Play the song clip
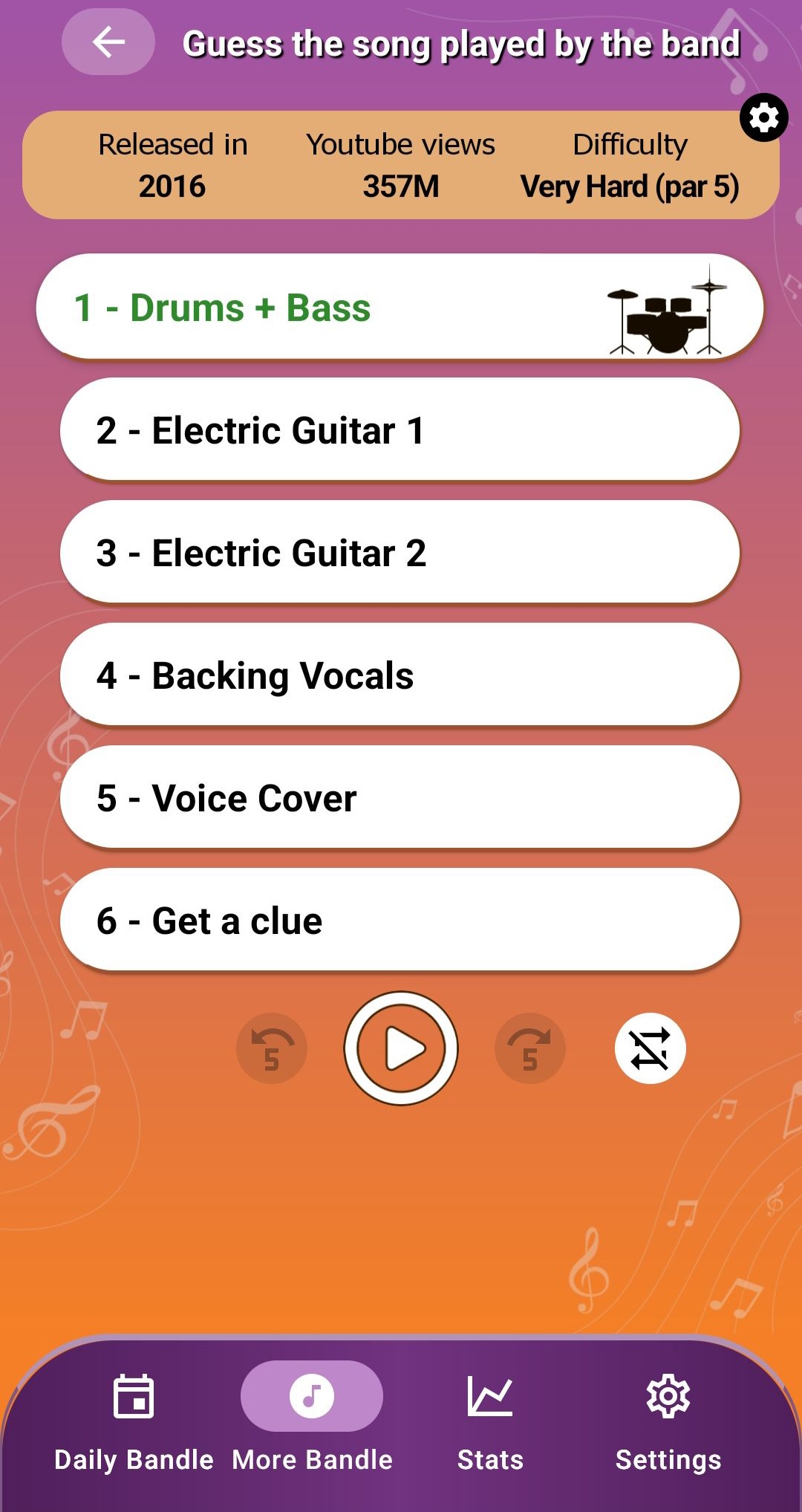 [x=401, y=1048]
